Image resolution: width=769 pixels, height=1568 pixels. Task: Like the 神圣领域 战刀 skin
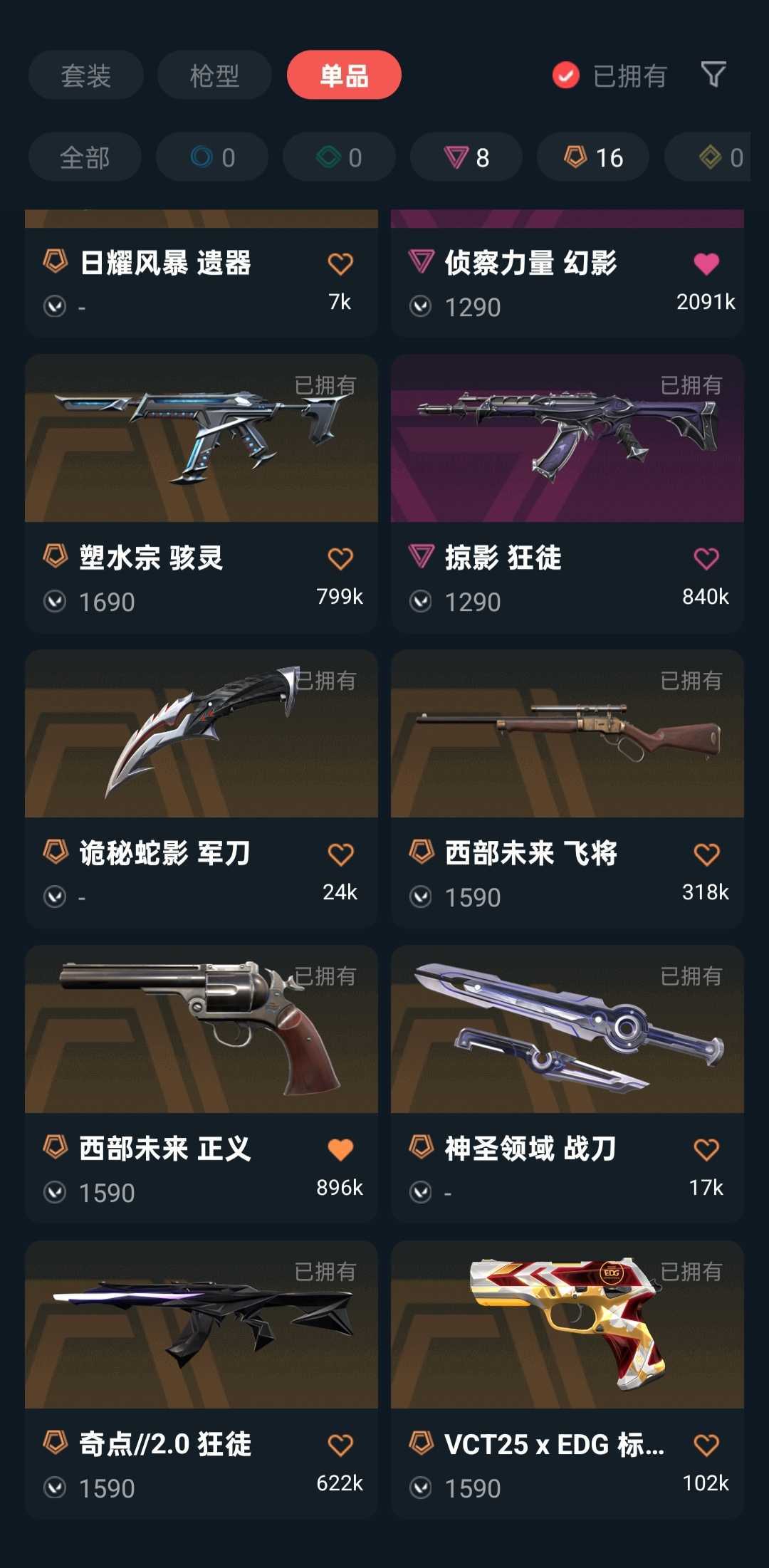click(706, 1149)
